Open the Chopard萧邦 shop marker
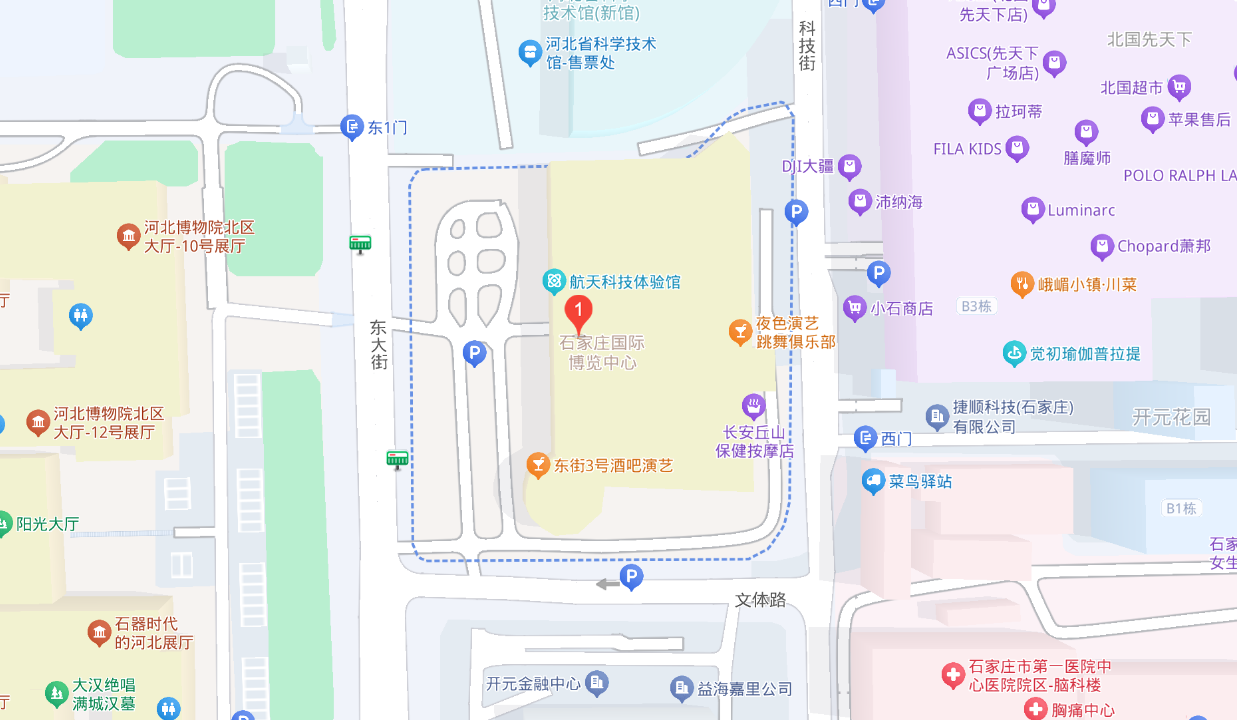The width and height of the screenshot is (1237, 720). (x=1102, y=246)
